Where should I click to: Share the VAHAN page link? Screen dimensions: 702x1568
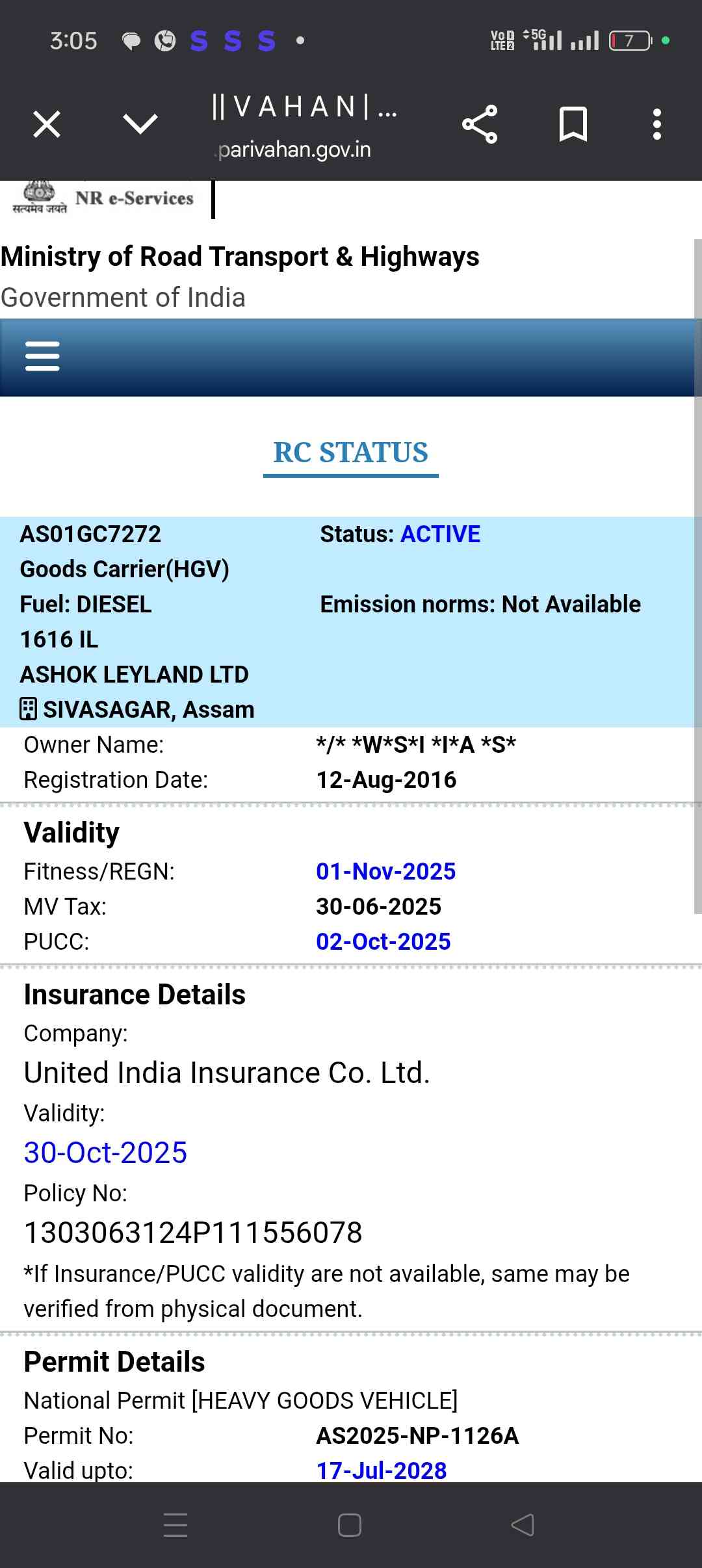pos(480,124)
